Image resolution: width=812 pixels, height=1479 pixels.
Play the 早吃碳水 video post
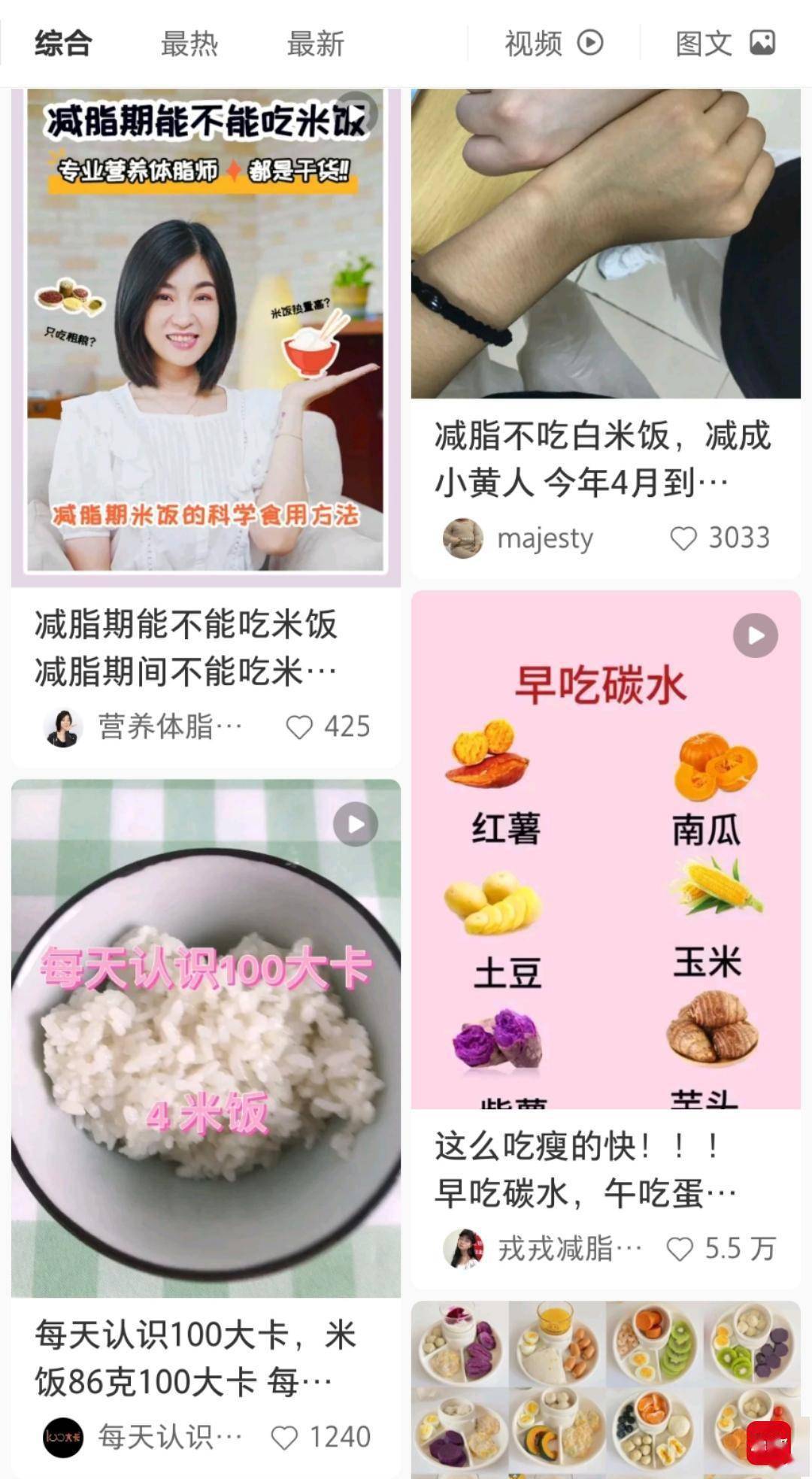click(x=755, y=635)
